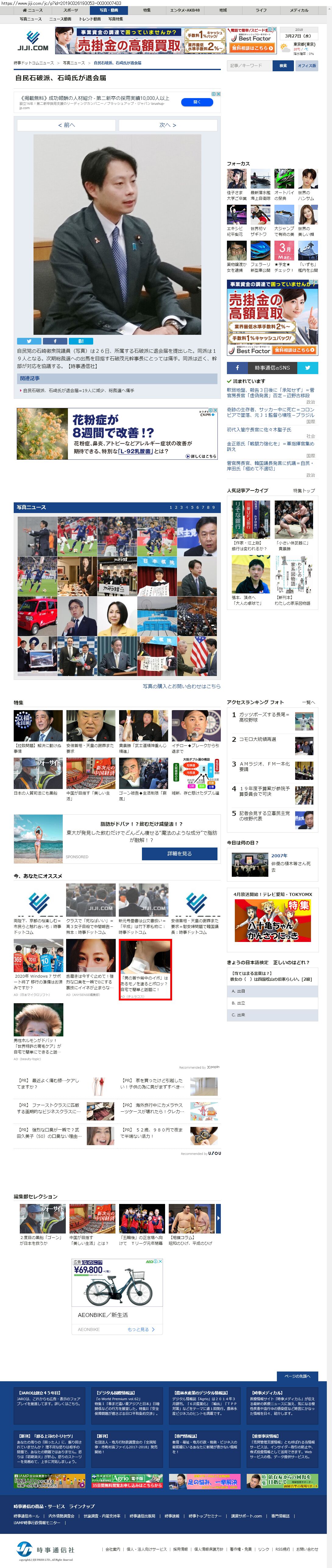Share this article on Twitter

pos(29,341)
